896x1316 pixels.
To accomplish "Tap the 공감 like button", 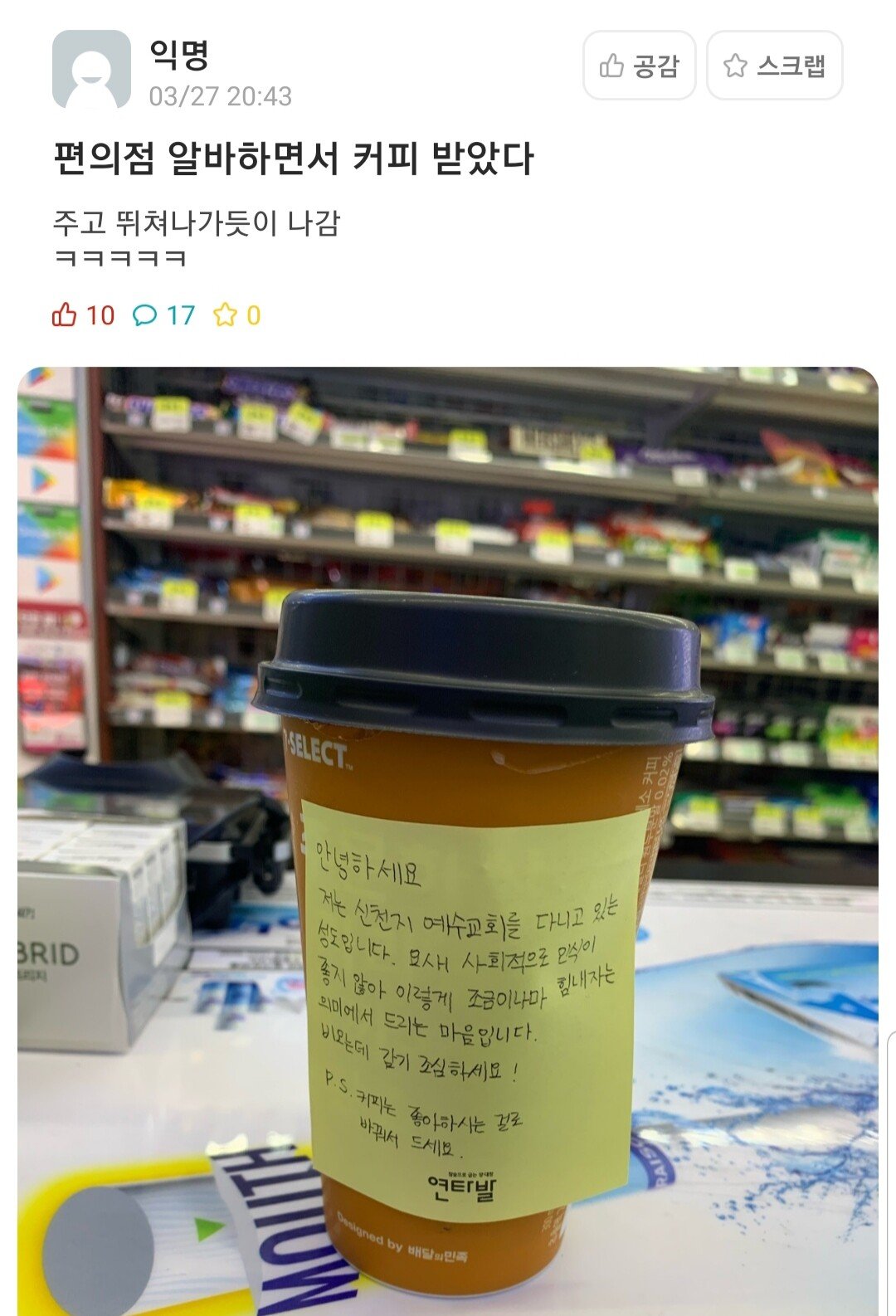I will point(639,66).
